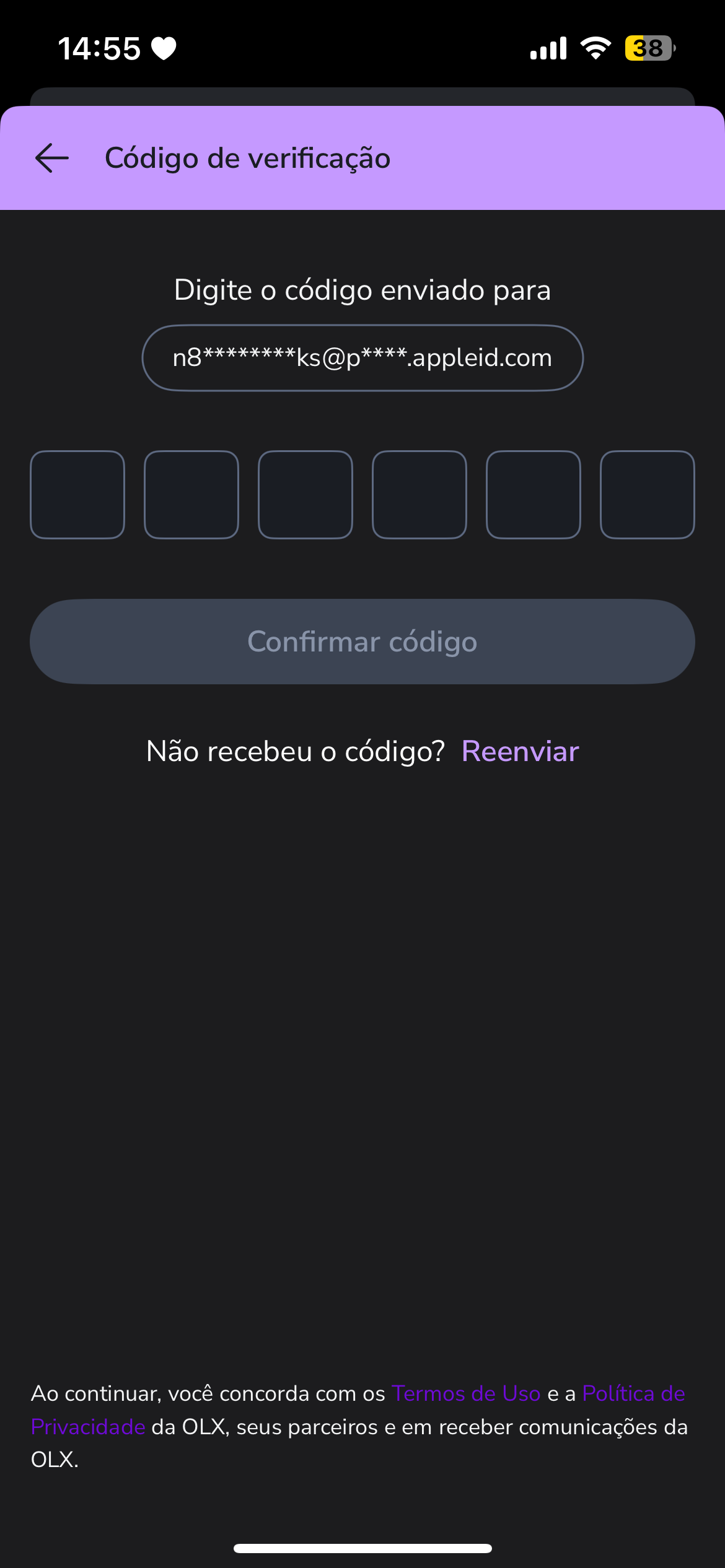Select the fifth code digit box
Image resolution: width=725 pixels, height=1568 pixels.
[534, 495]
